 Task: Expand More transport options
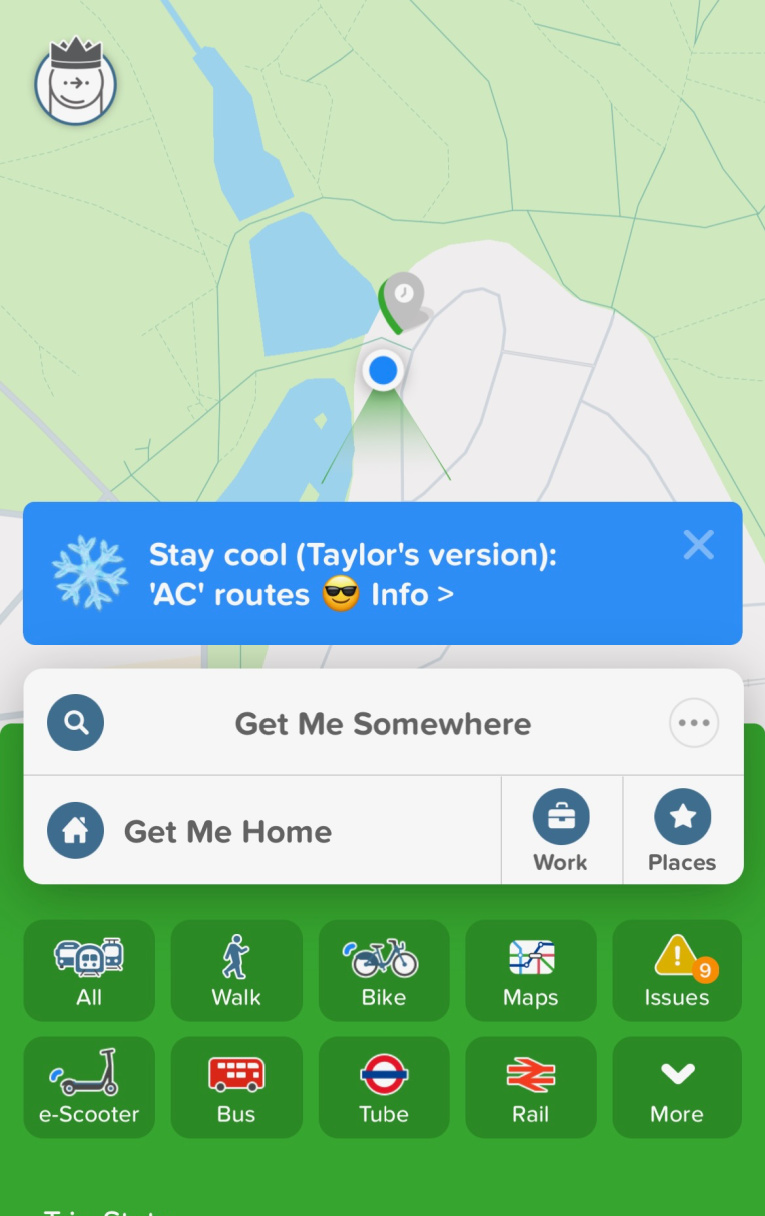point(677,1087)
